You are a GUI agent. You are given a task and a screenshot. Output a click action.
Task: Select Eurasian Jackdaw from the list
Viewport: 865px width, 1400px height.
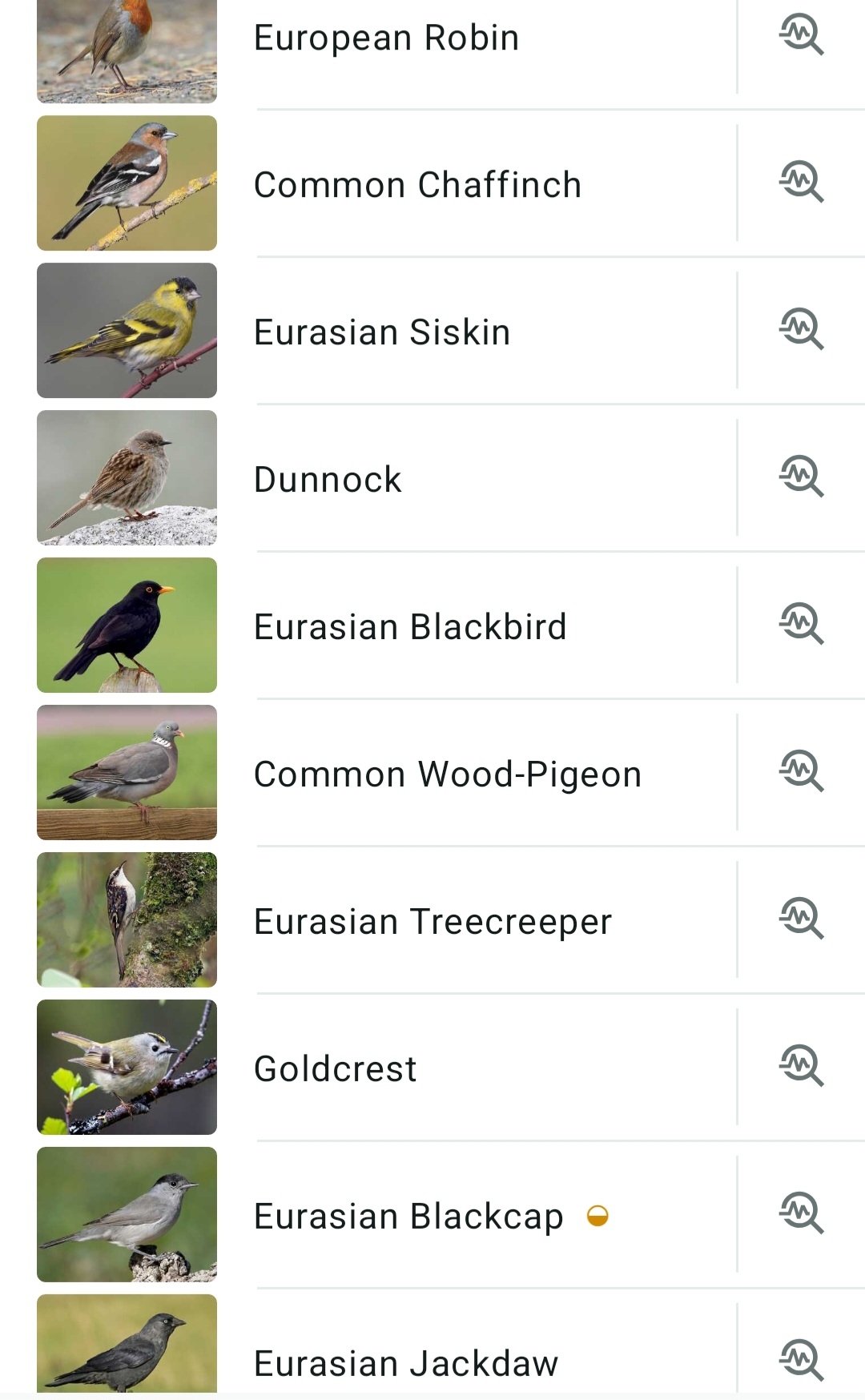pos(406,1363)
